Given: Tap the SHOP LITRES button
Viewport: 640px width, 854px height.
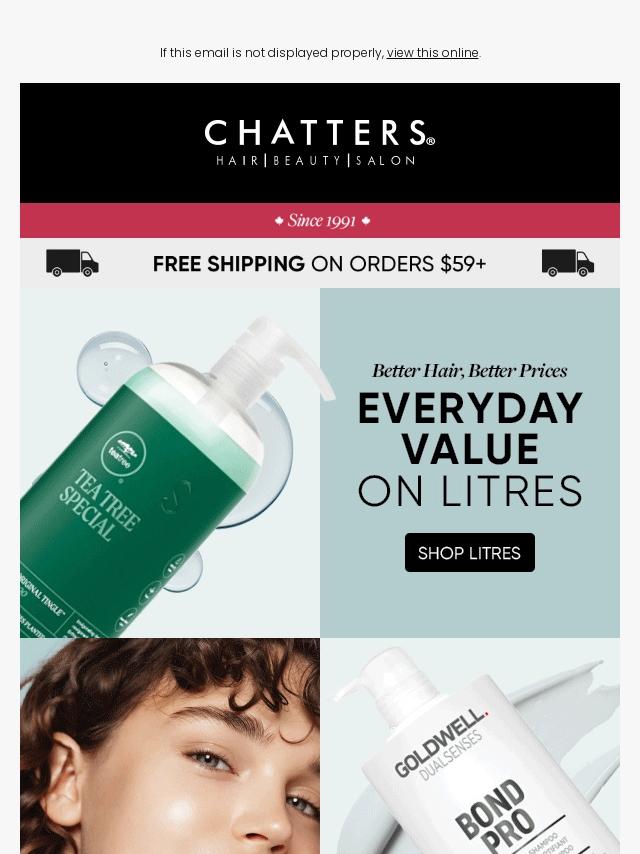Looking at the screenshot, I should tap(470, 553).
